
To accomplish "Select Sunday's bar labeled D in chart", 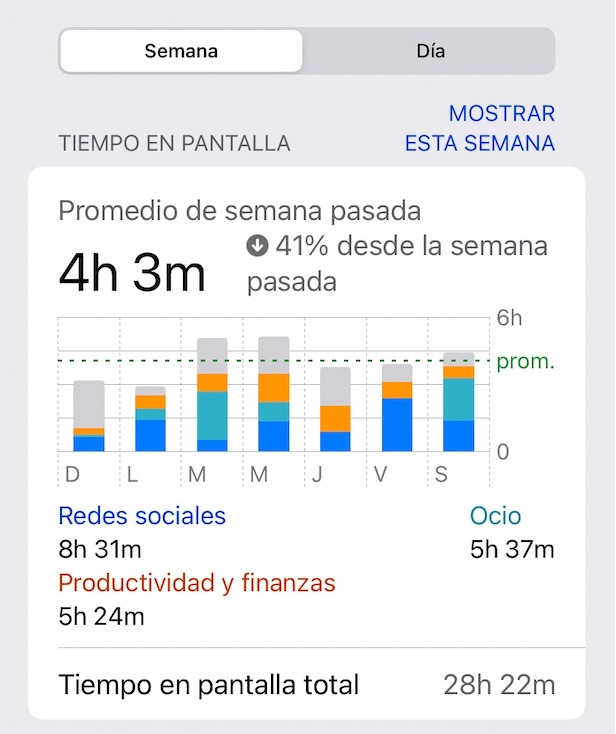I will (x=89, y=416).
